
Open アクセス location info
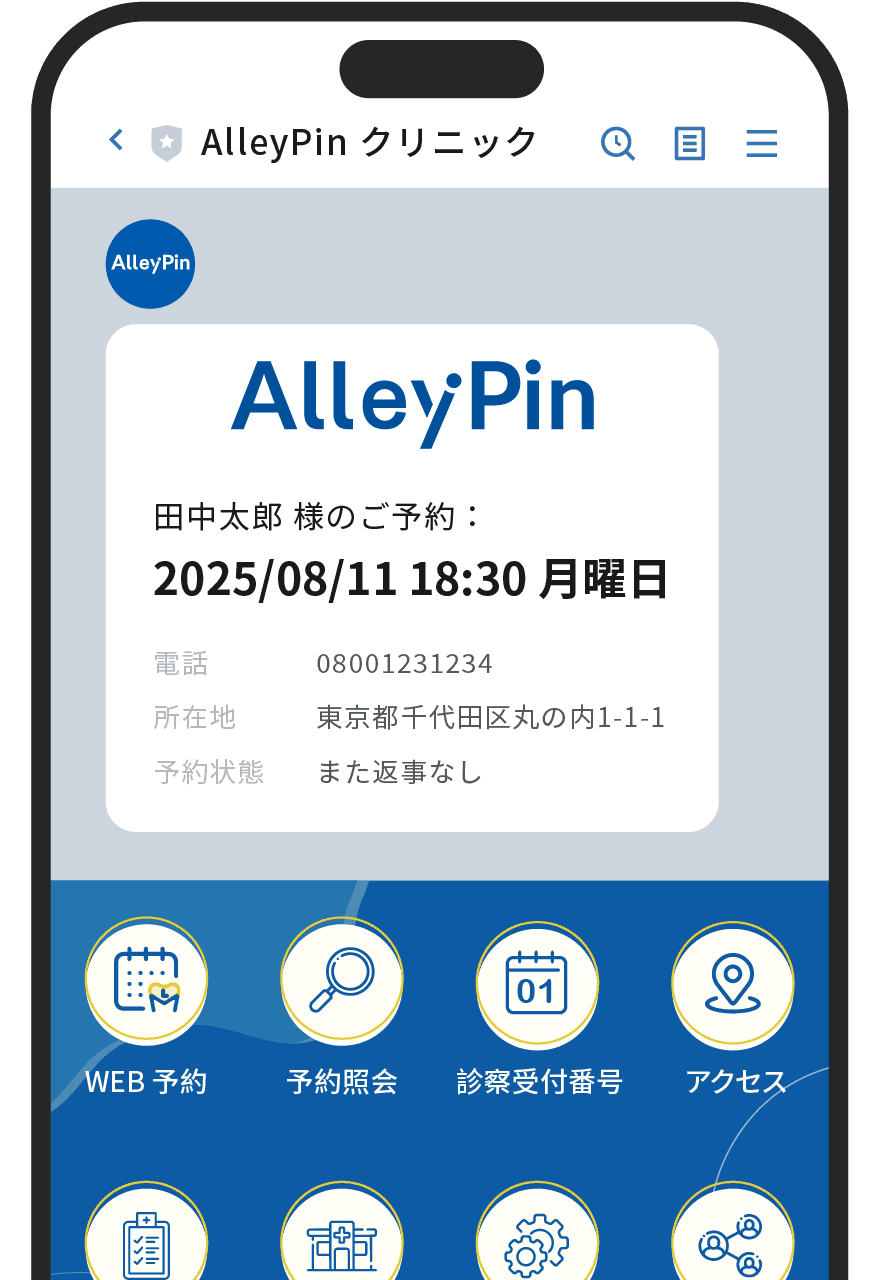click(x=733, y=983)
